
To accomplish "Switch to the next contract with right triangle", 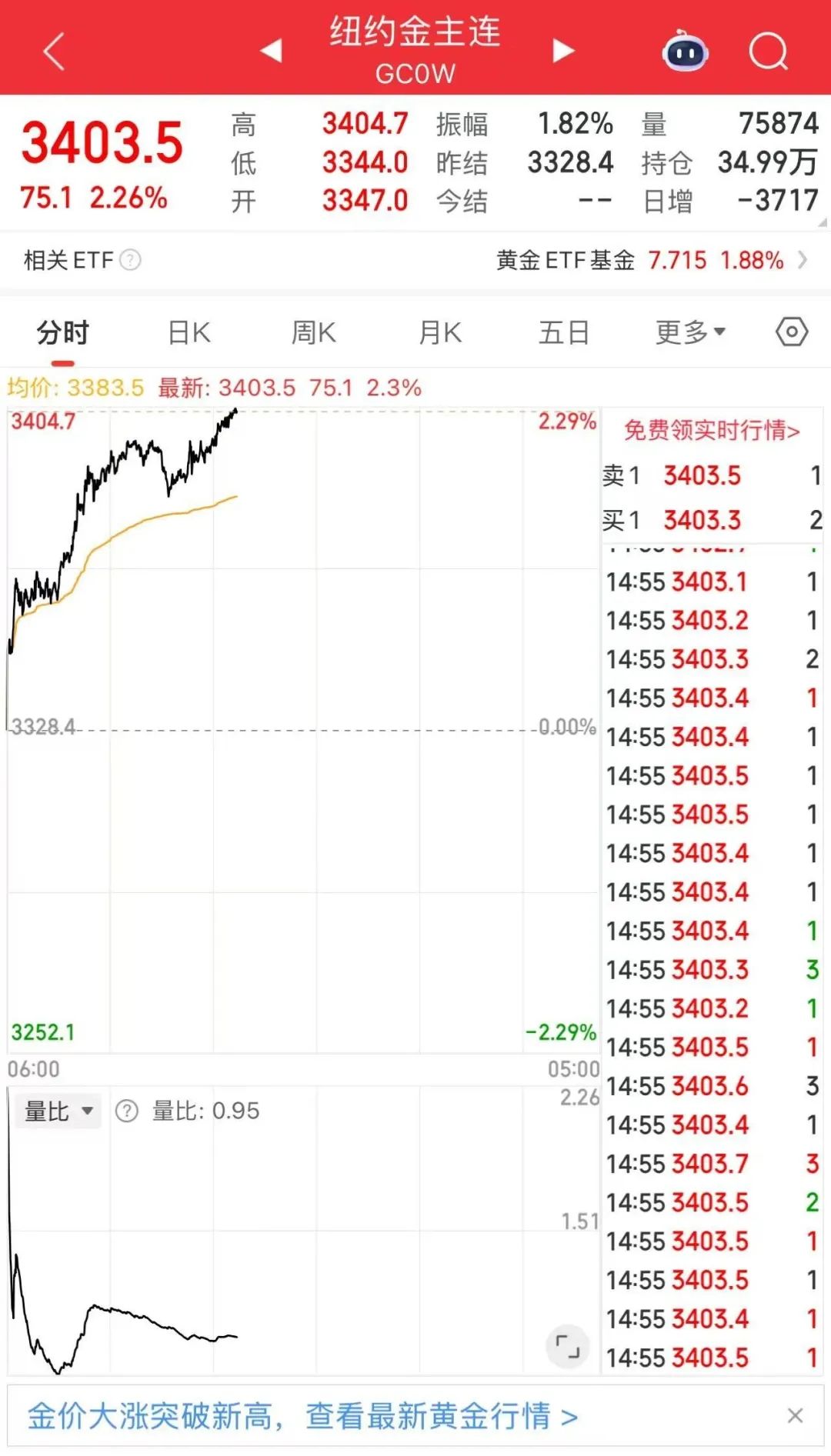I will pos(563,51).
